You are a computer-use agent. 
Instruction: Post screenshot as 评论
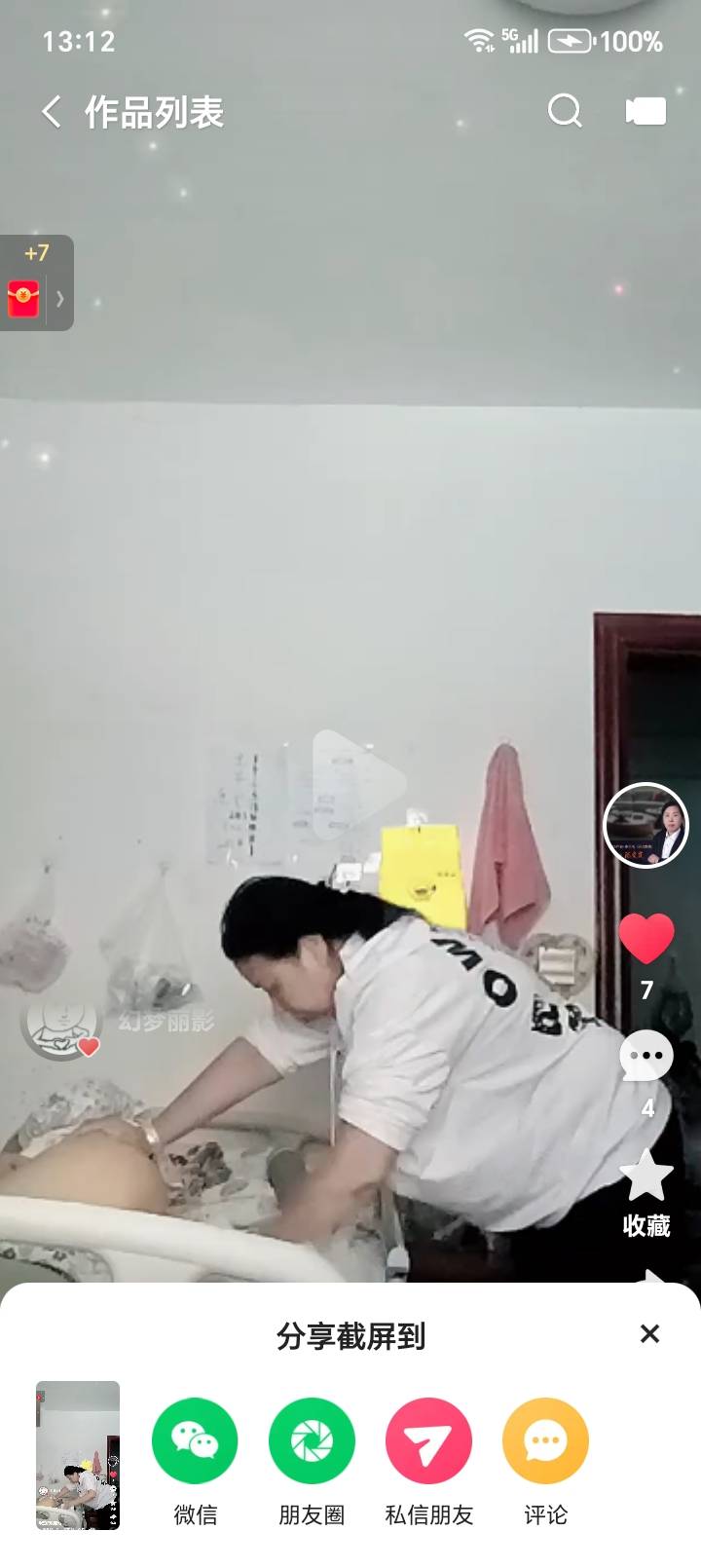coord(545,1441)
